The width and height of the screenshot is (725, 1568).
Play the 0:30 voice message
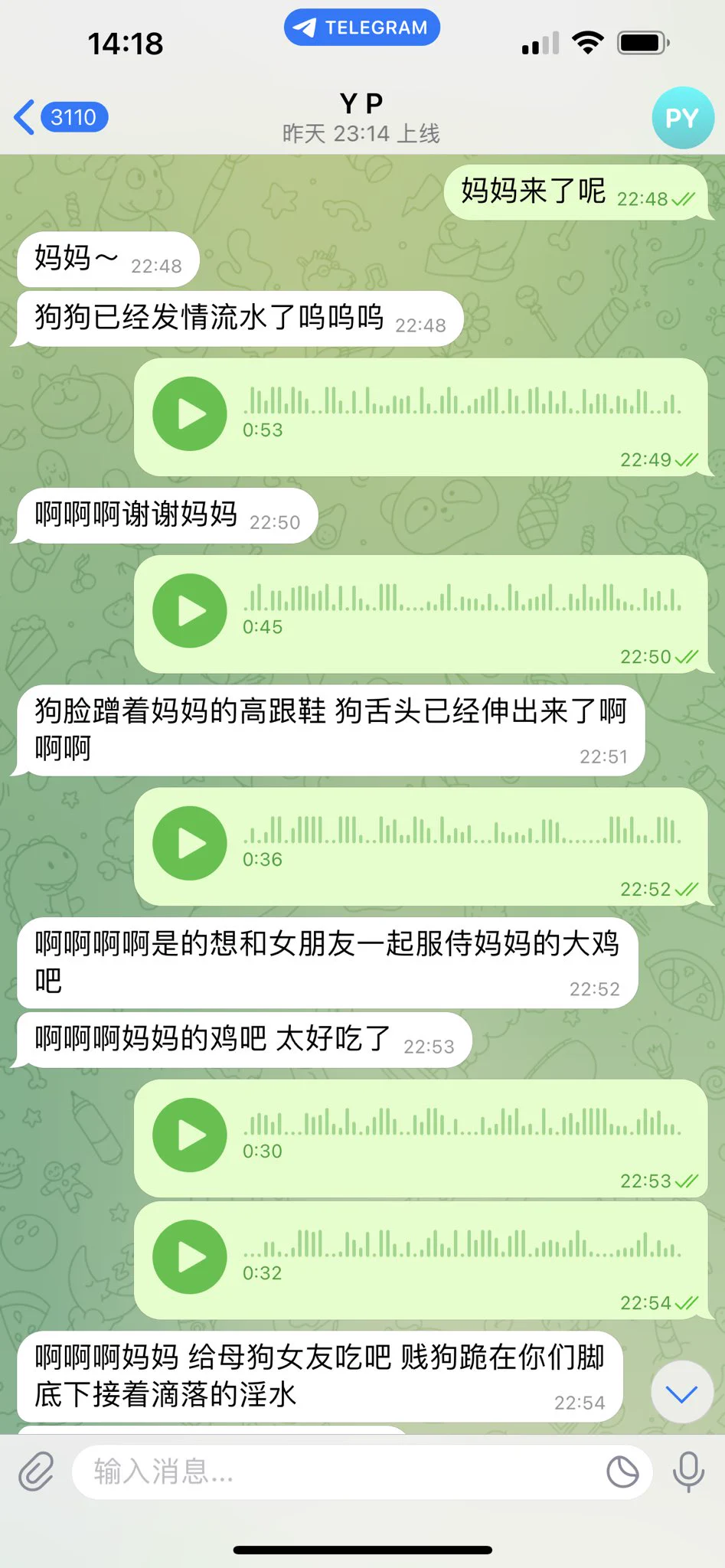coord(190,1135)
